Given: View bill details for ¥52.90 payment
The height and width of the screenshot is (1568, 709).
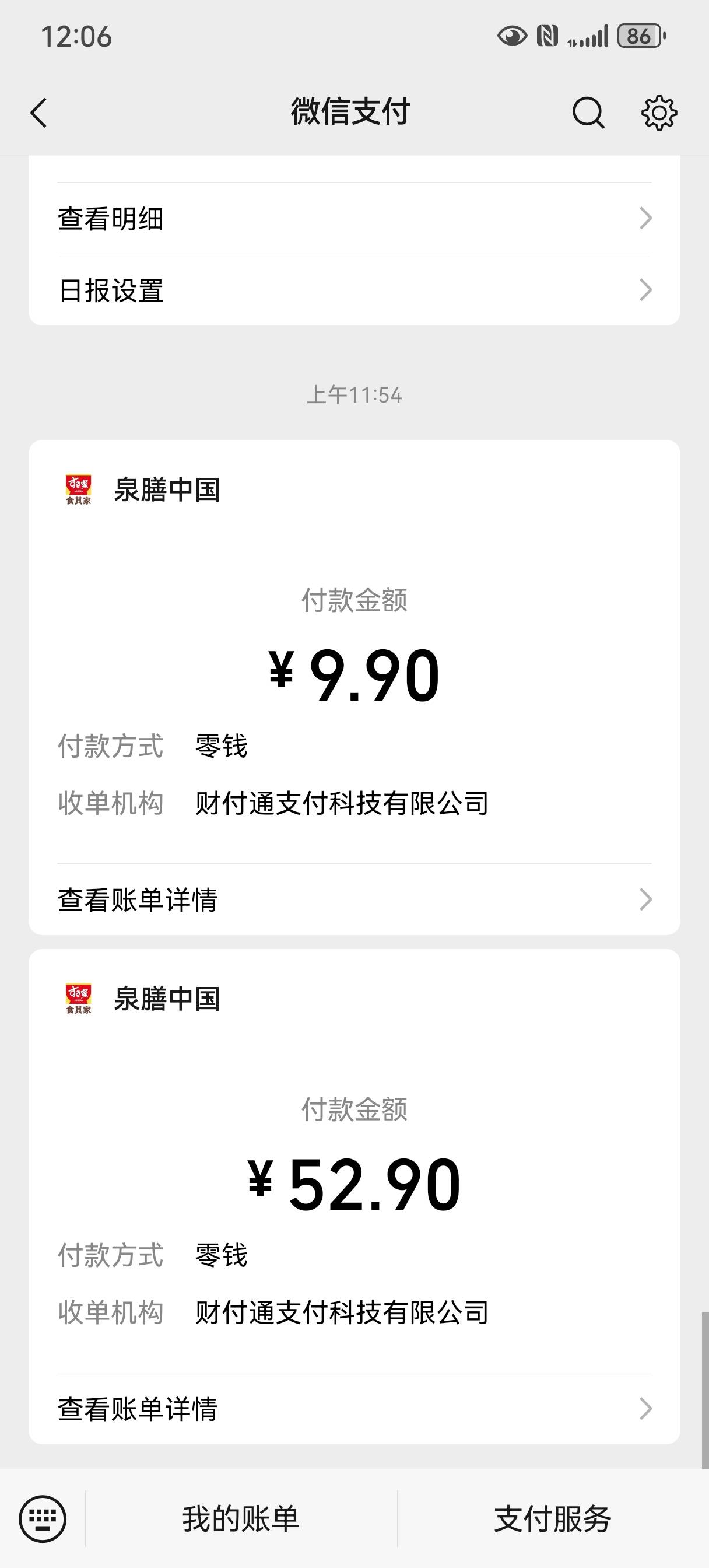Looking at the screenshot, I should coord(354,1409).
